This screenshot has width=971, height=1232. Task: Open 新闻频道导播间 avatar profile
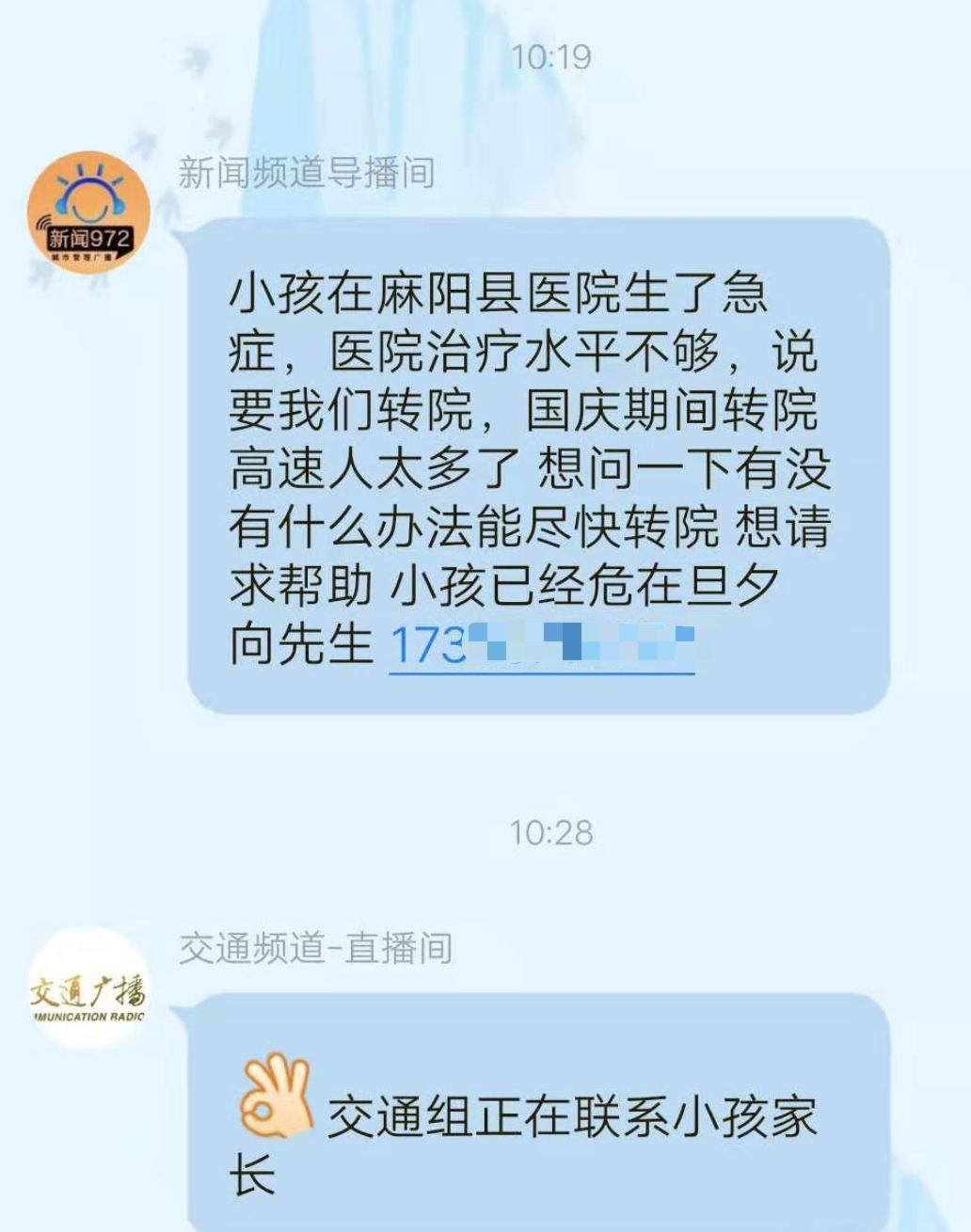88,211
